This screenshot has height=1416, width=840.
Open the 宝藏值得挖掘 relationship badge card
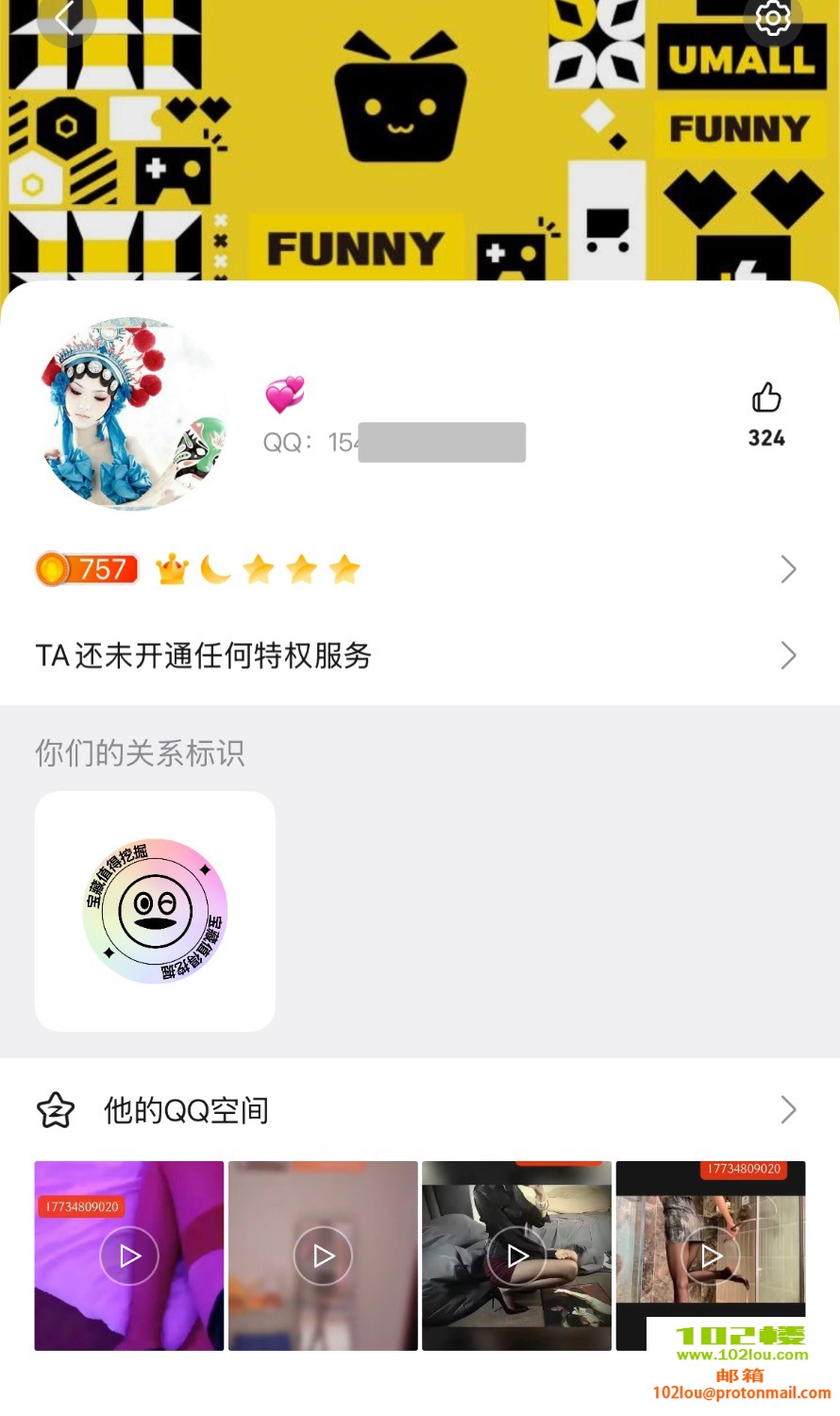tap(155, 911)
